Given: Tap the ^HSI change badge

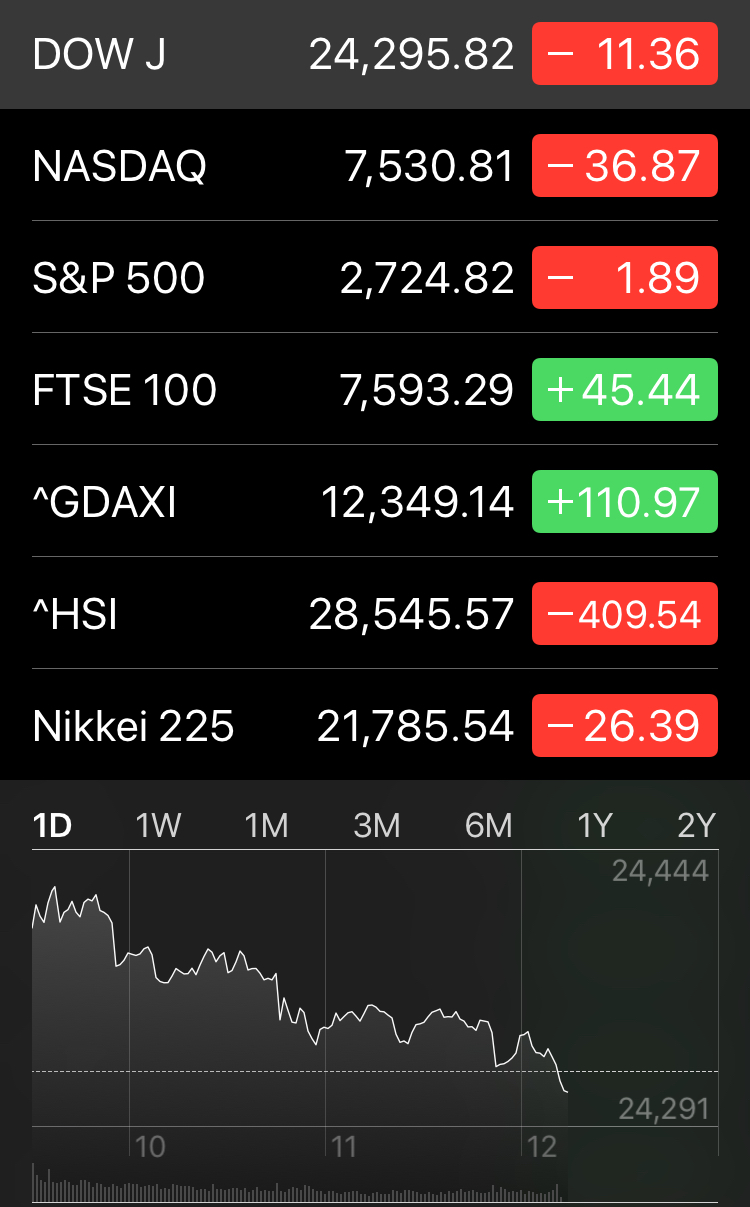Looking at the screenshot, I should tap(625, 613).
